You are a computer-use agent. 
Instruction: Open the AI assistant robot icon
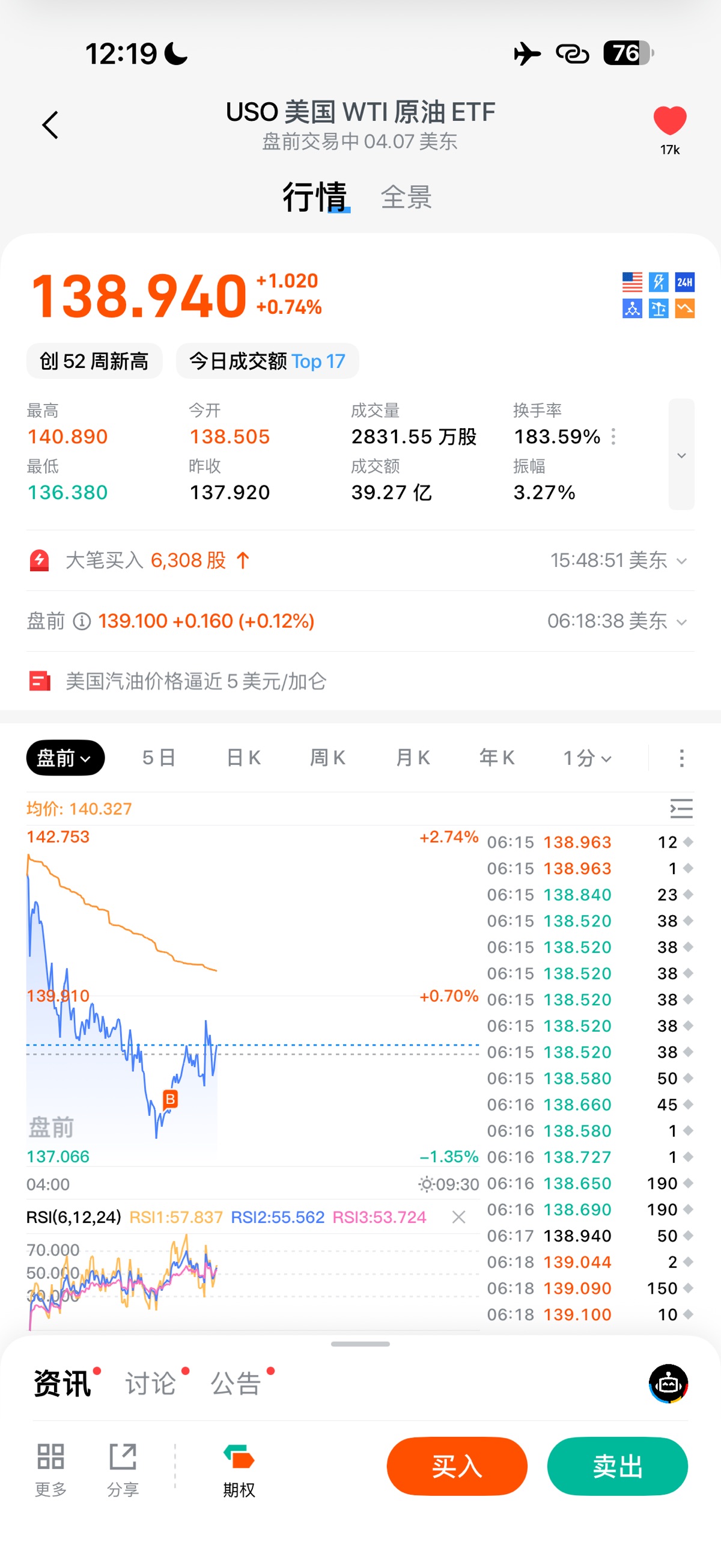click(668, 1383)
